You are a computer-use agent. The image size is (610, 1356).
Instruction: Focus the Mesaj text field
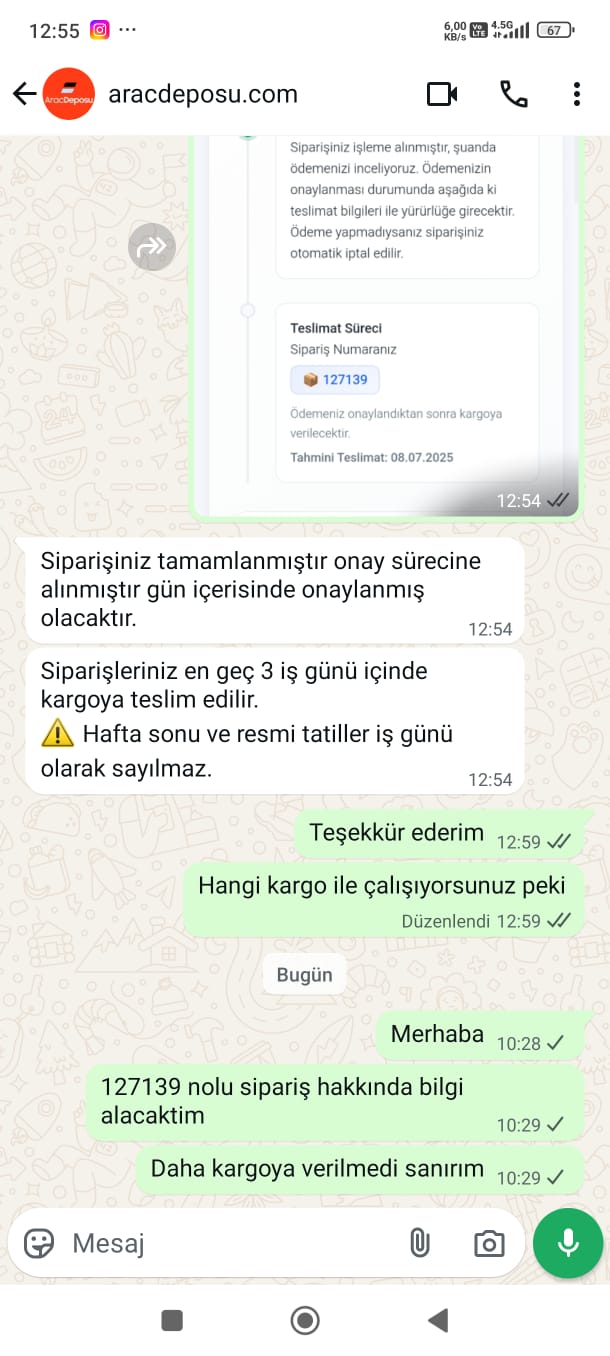tap(231, 1244)
